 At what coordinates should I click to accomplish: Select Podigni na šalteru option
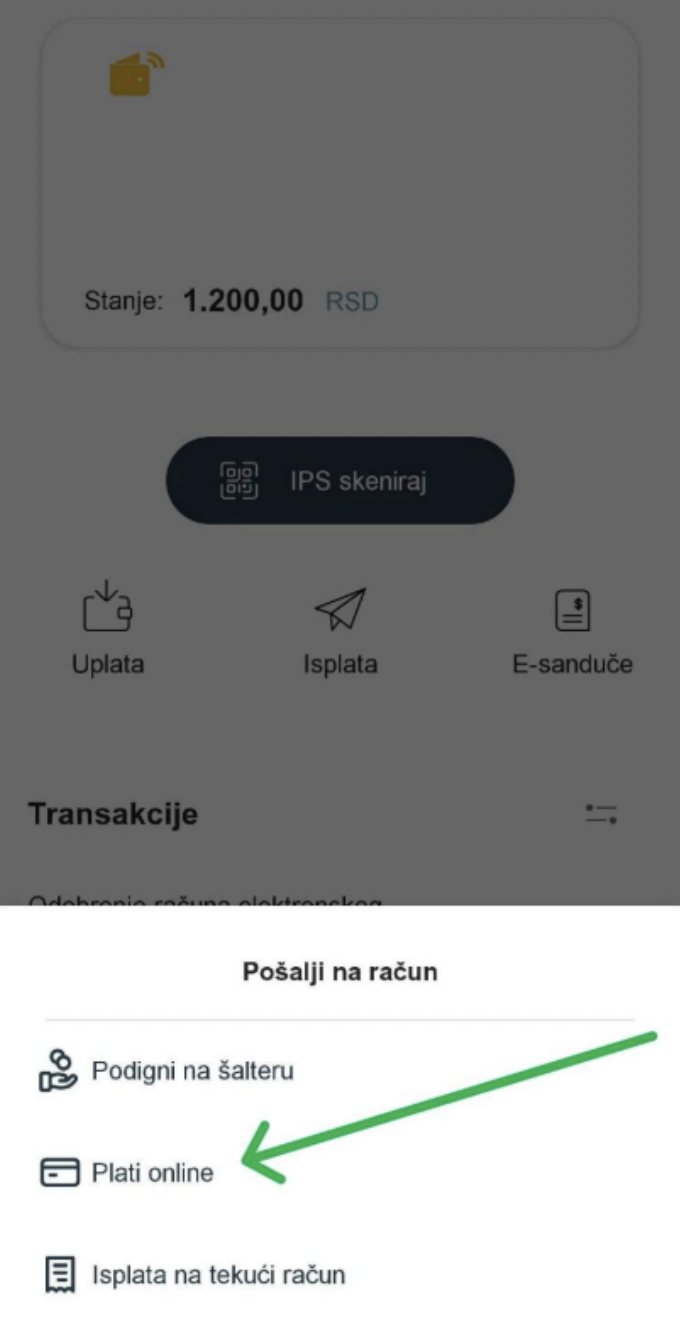[192, 1071]
